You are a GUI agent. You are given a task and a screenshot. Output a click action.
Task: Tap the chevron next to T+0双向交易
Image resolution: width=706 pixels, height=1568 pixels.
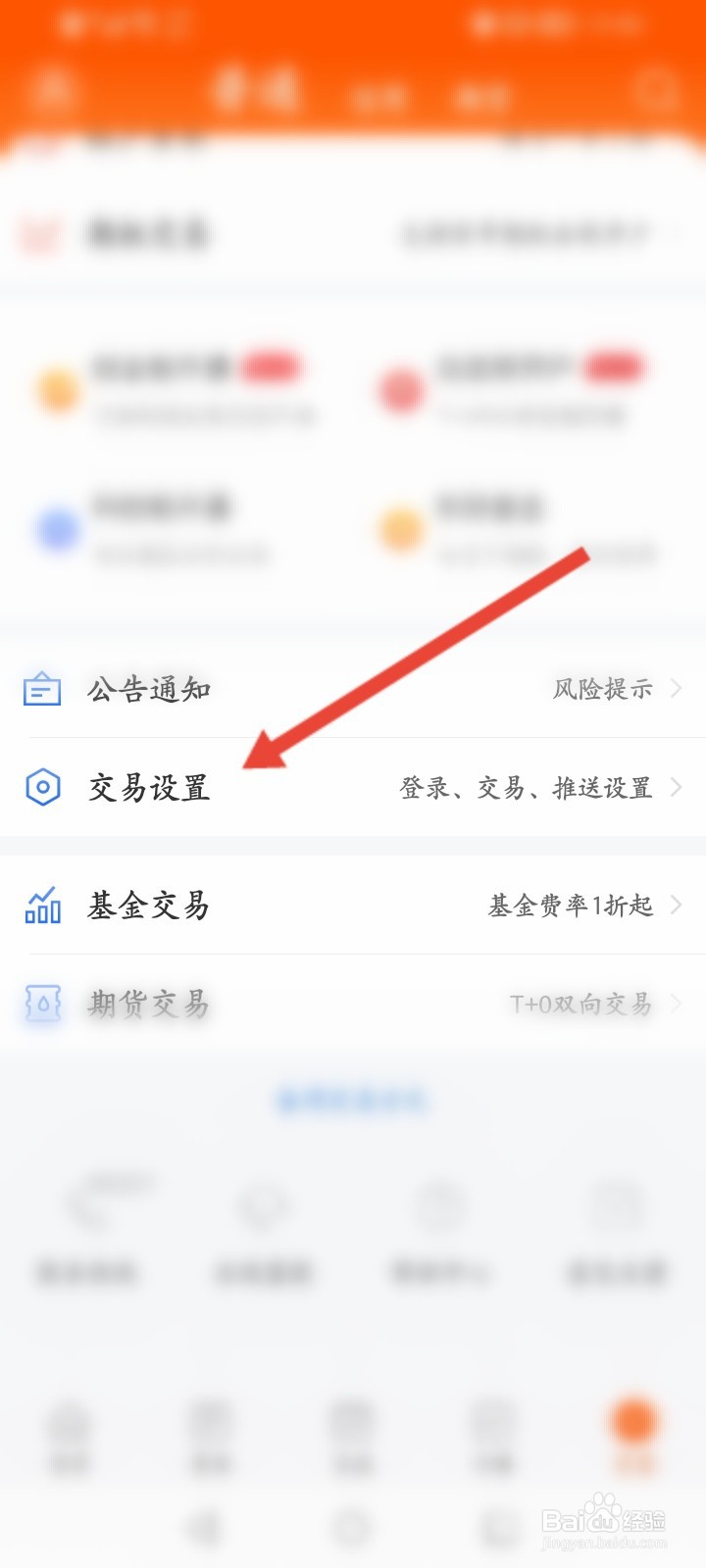[x=679, y=1004]
